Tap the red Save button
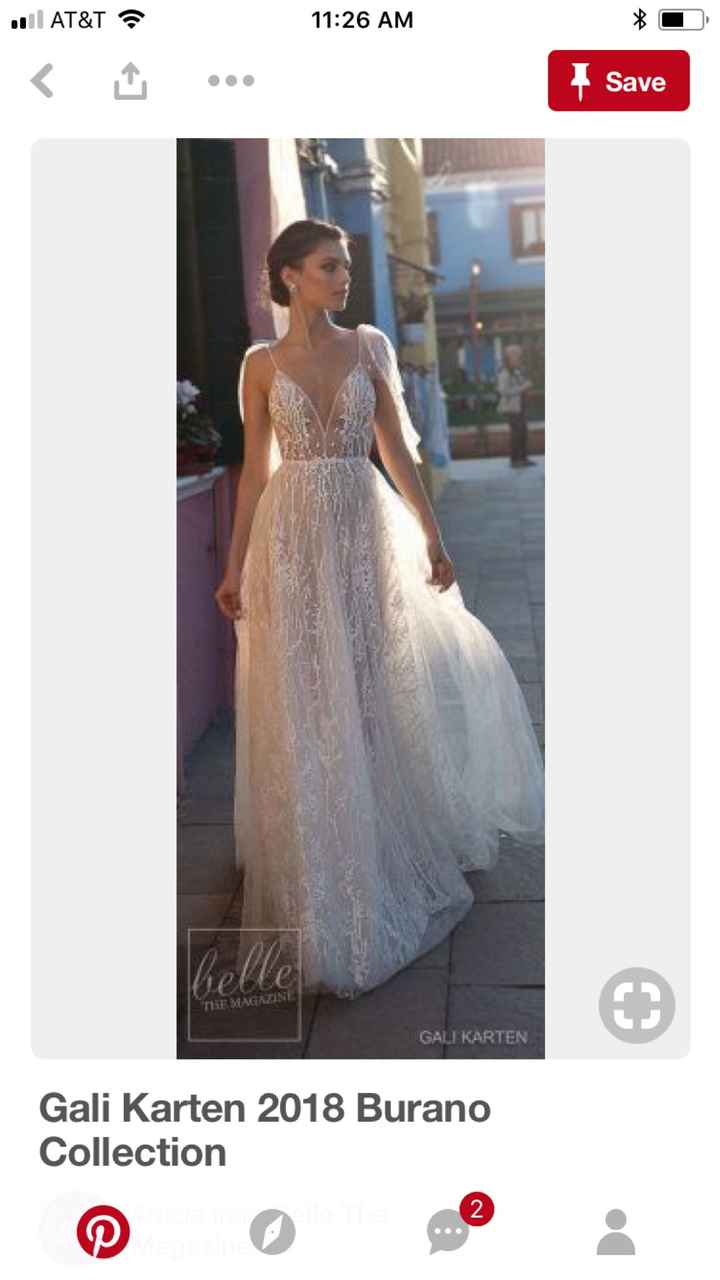 point(618,81)
